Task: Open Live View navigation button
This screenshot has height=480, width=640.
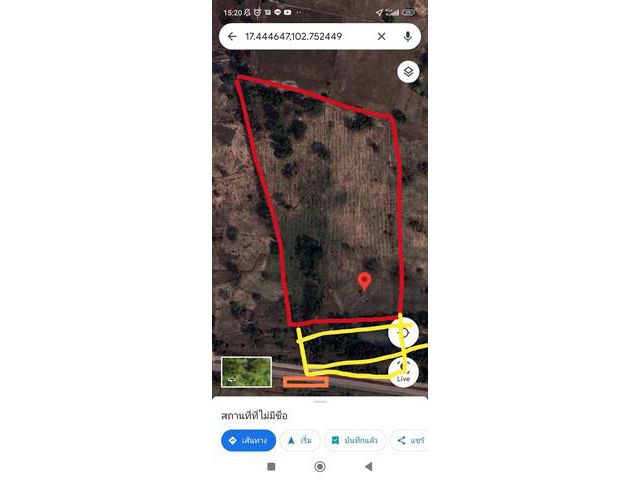Action: (x=404, y=373)
